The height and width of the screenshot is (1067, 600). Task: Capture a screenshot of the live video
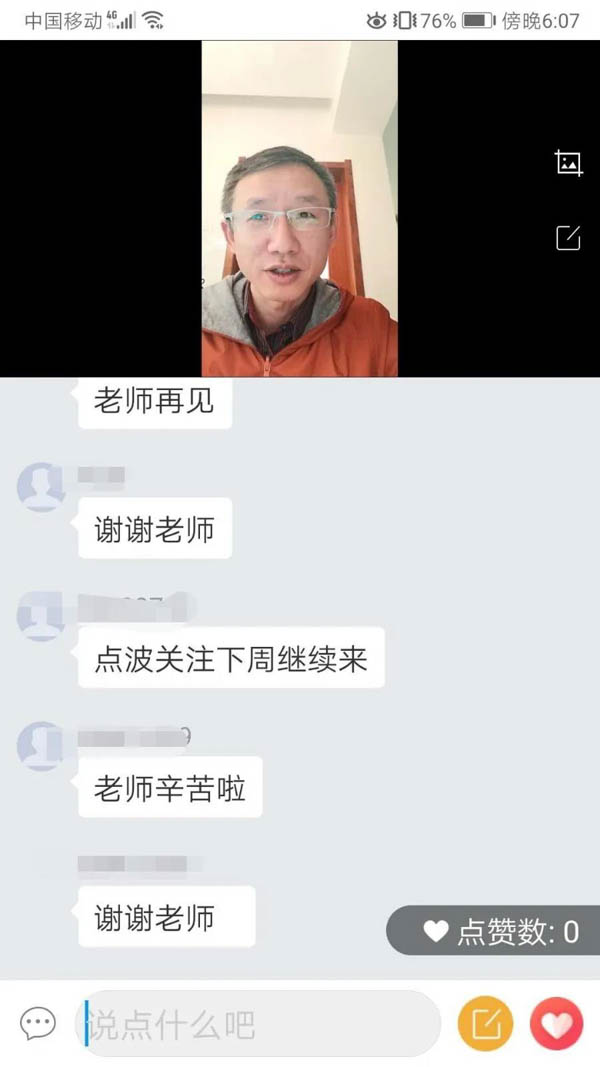pos(568,163)
